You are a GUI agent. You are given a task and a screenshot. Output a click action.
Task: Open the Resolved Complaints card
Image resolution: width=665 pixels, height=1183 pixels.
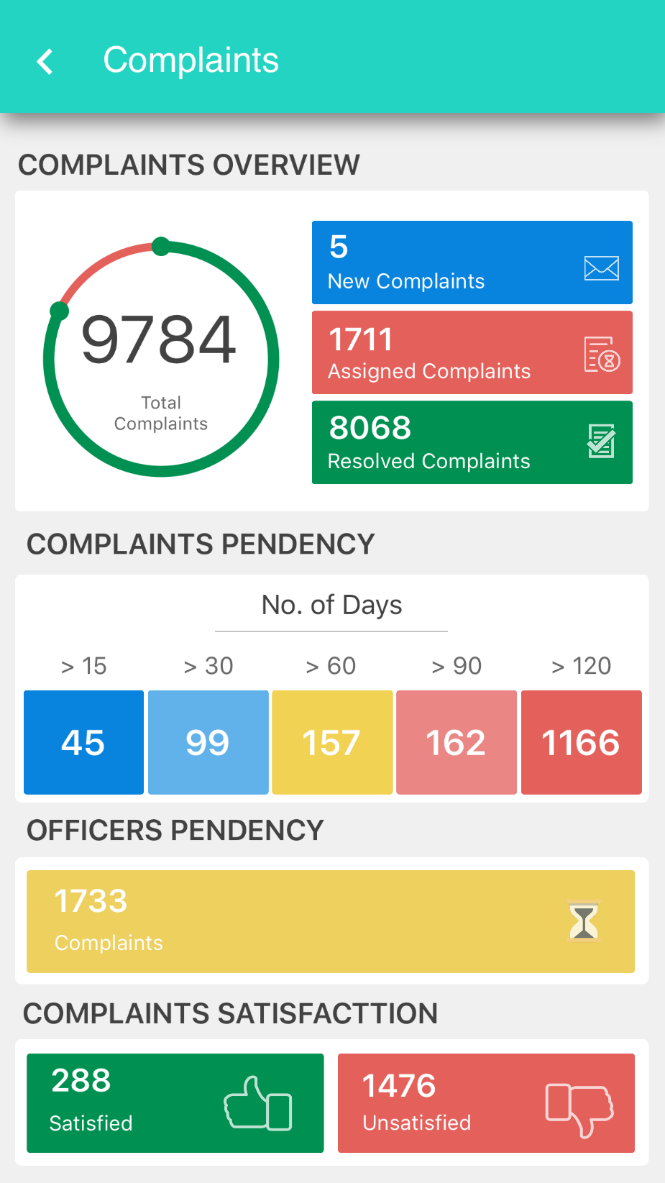click(472, 443)
